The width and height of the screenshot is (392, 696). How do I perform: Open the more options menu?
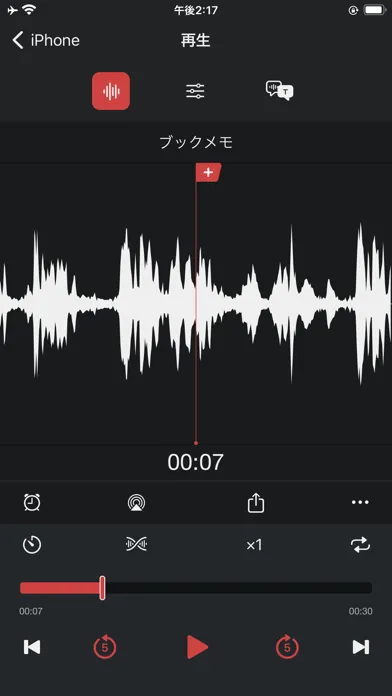click(x=360, y=502)
